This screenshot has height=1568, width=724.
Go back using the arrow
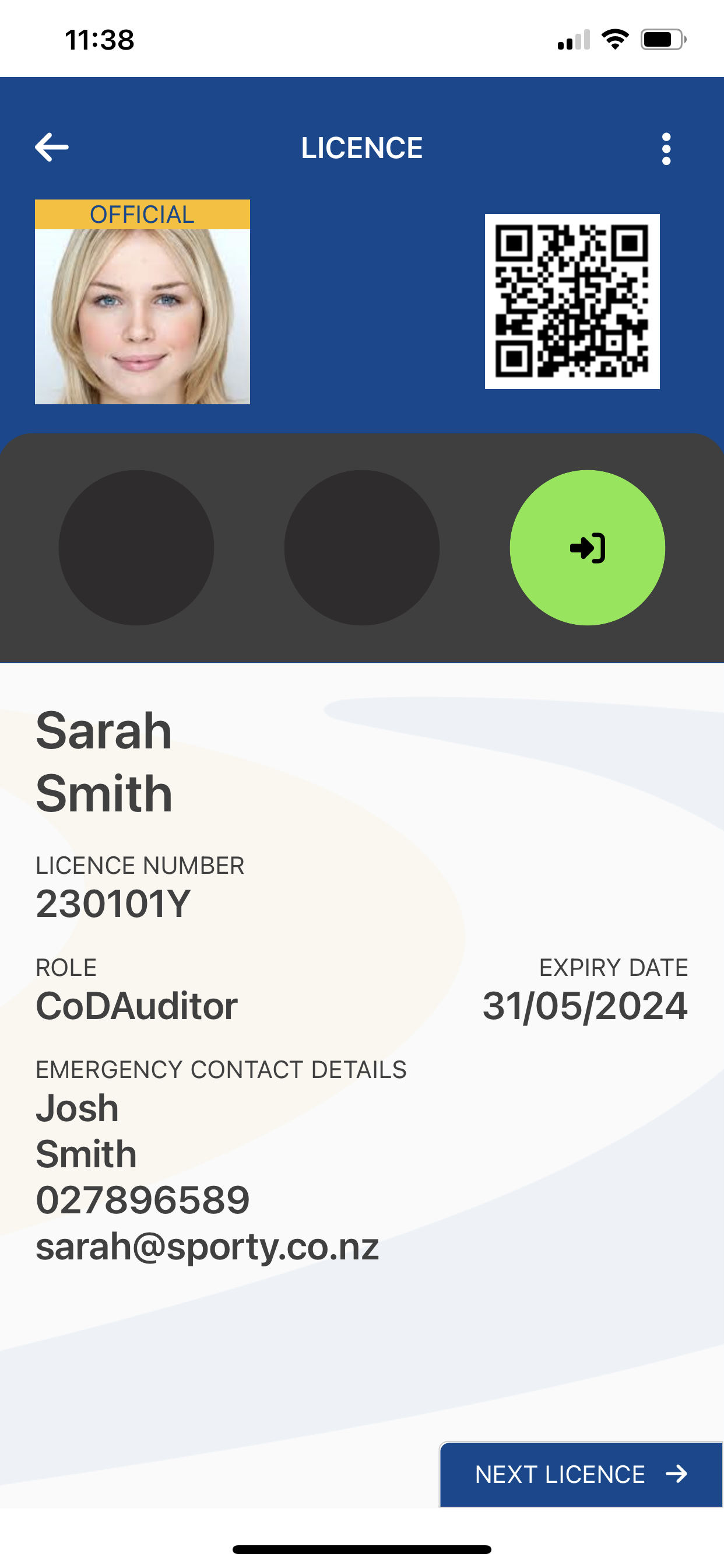click(52, 148)
